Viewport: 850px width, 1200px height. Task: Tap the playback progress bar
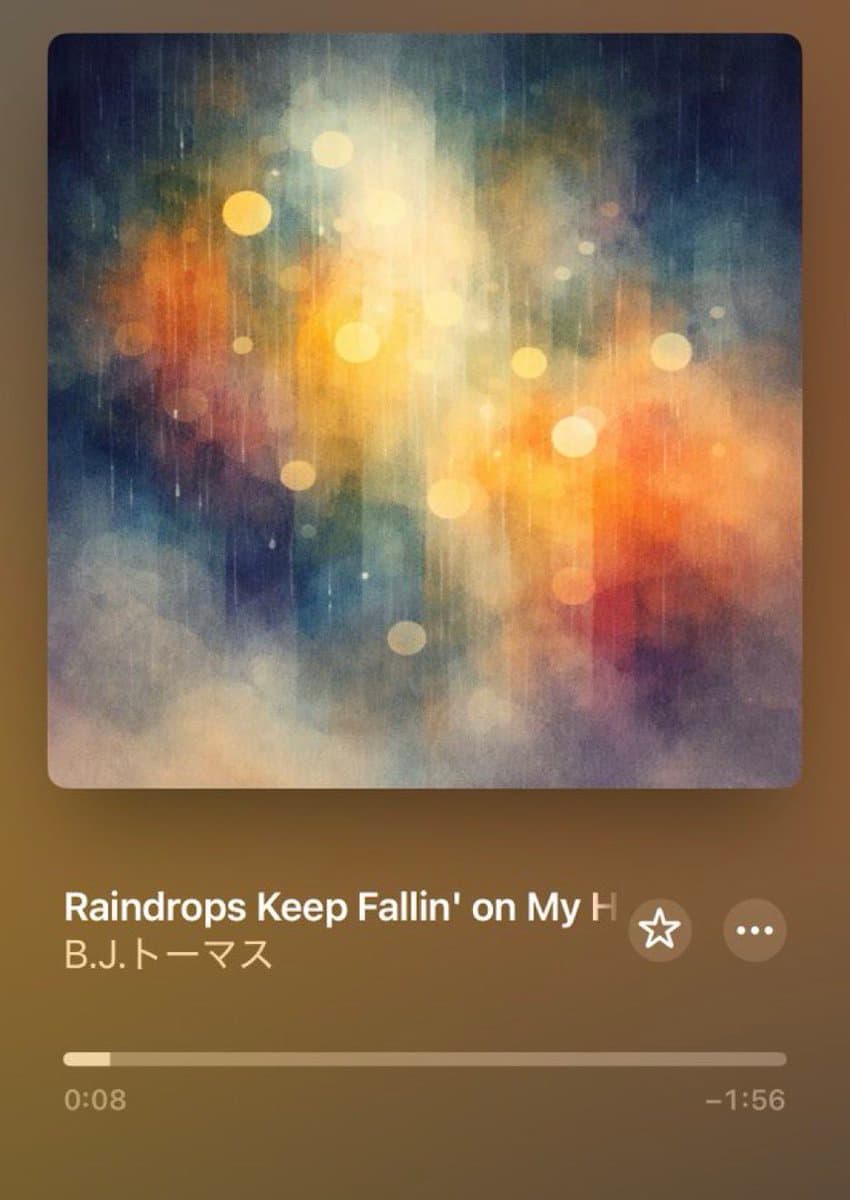tap(425, 1059)
